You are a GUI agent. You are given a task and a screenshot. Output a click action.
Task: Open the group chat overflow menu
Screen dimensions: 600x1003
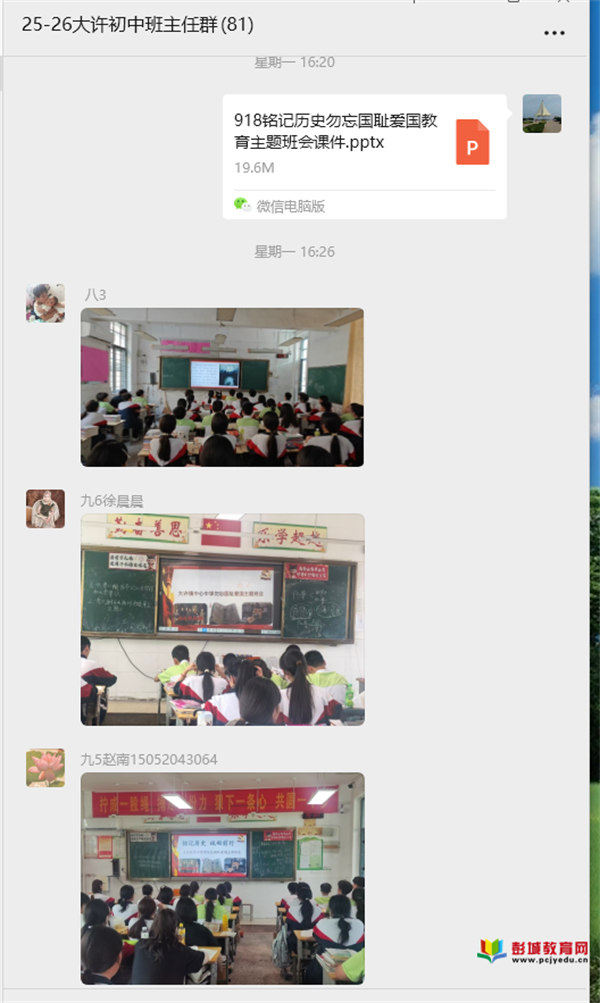point(554,33)
